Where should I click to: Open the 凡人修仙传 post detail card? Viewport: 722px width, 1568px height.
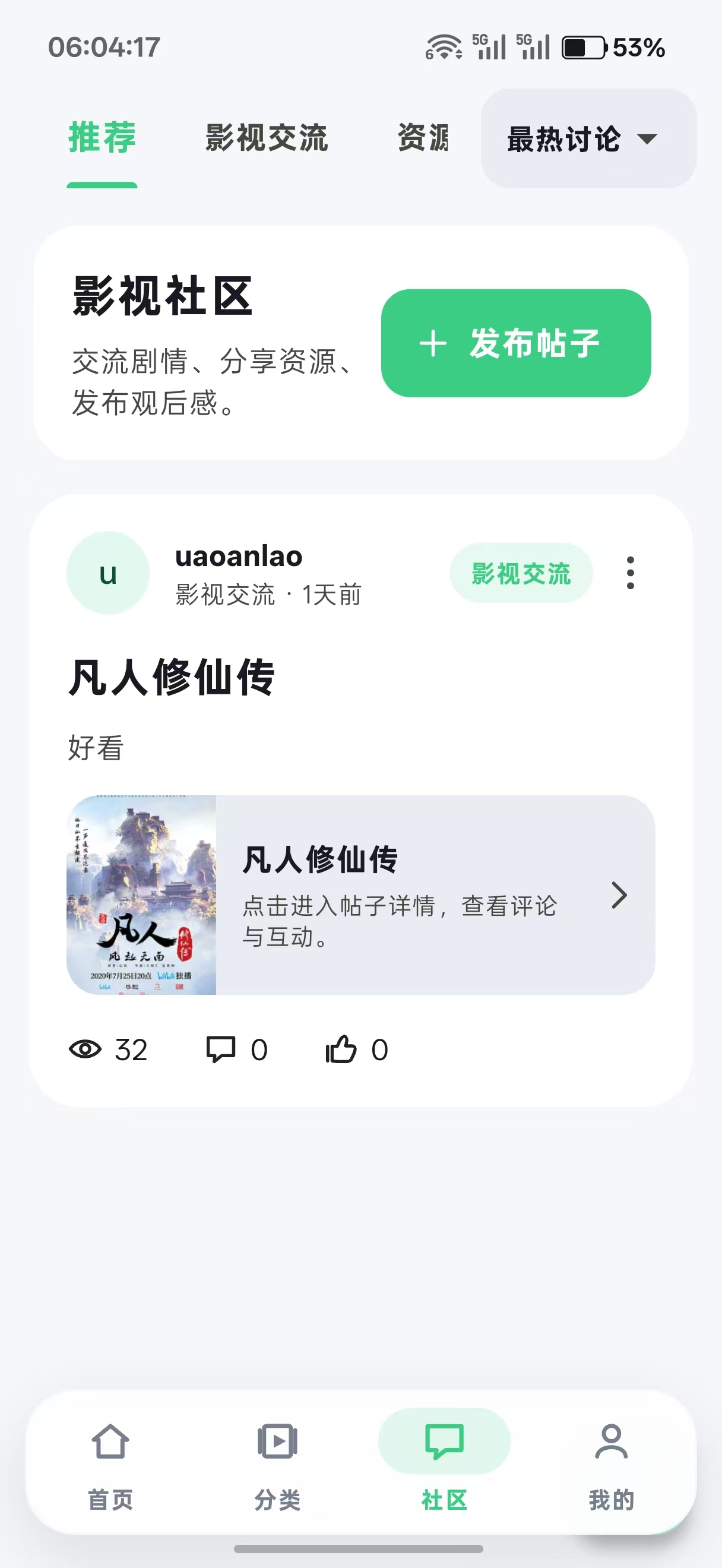coord(360,895)
